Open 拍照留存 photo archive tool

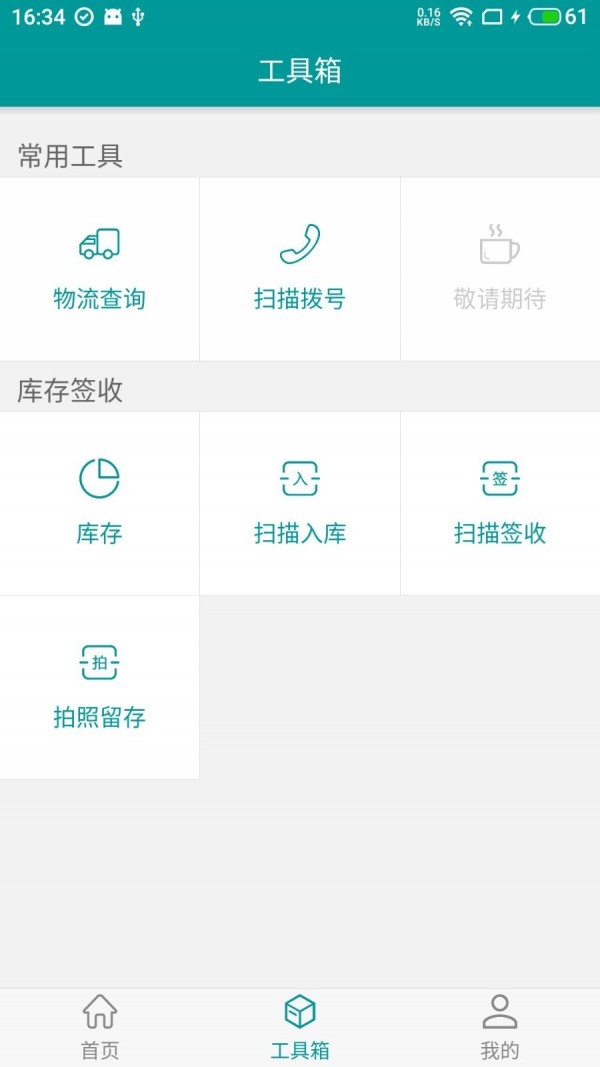(99, 686)
